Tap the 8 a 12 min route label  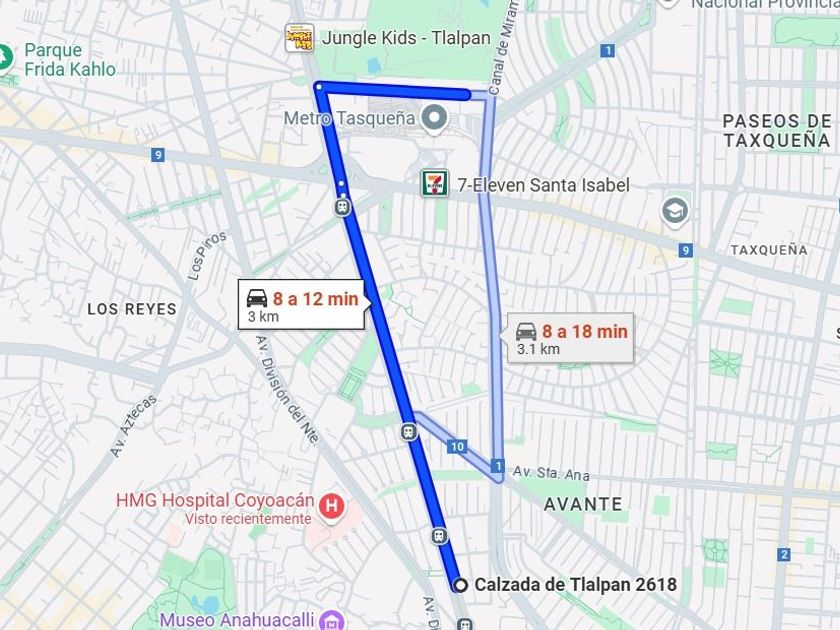coord(302,306)
